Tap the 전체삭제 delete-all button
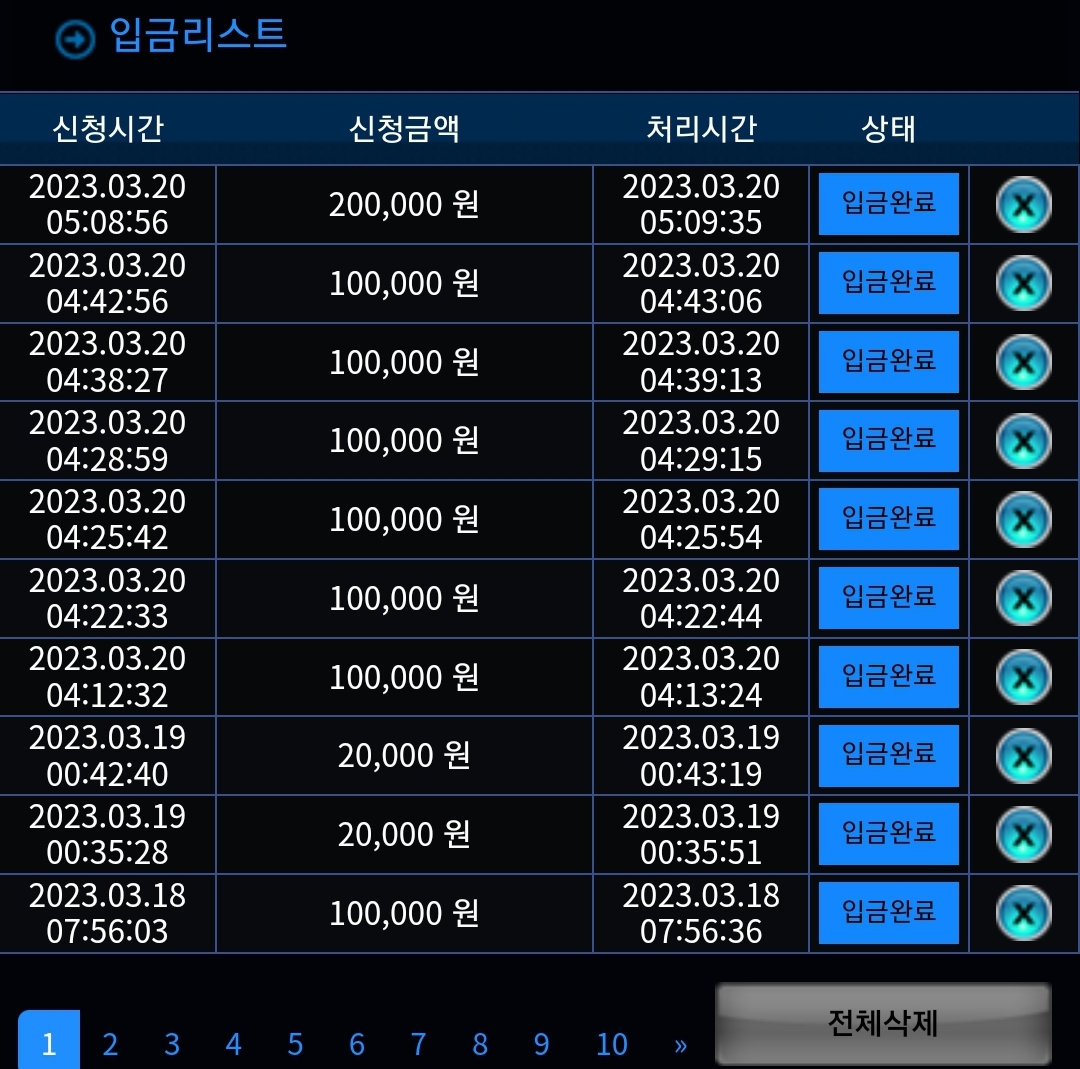This screenshot has width=1080, height=1069. [x=883, y=1024]
